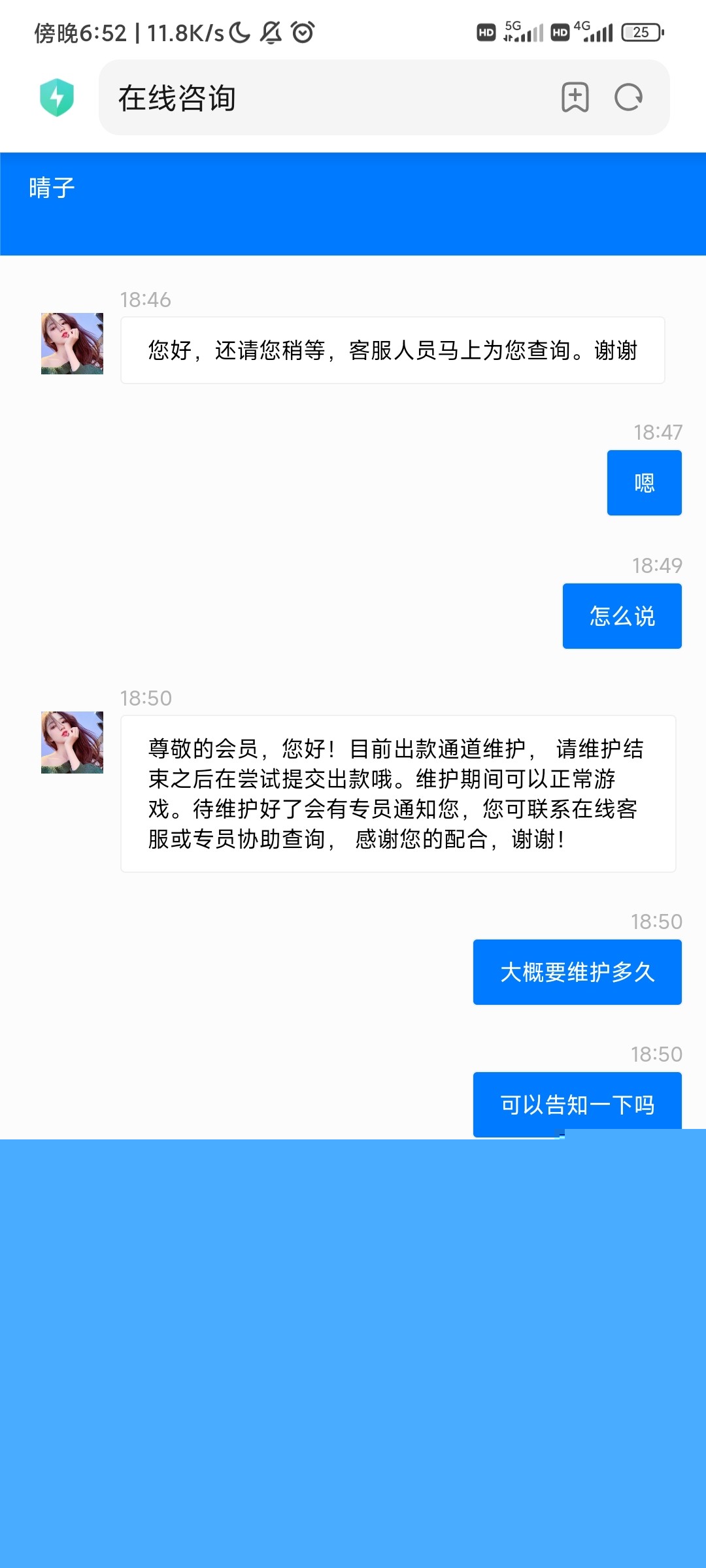The height and width of the screenshot is (1568, 706).
Task: Tap the add-bookmark icon in the address bar
Action: click(574, 98)
